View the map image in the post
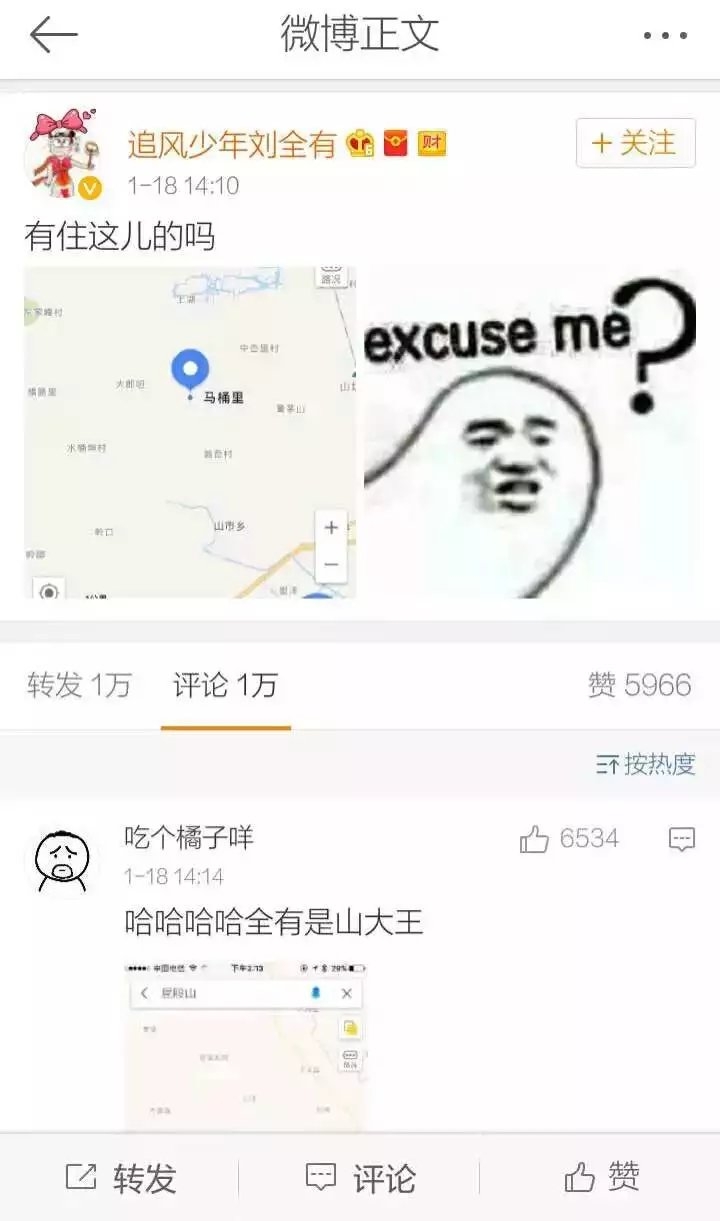The width and height of the screenshot is (720, 1221). tap(190, 432)
